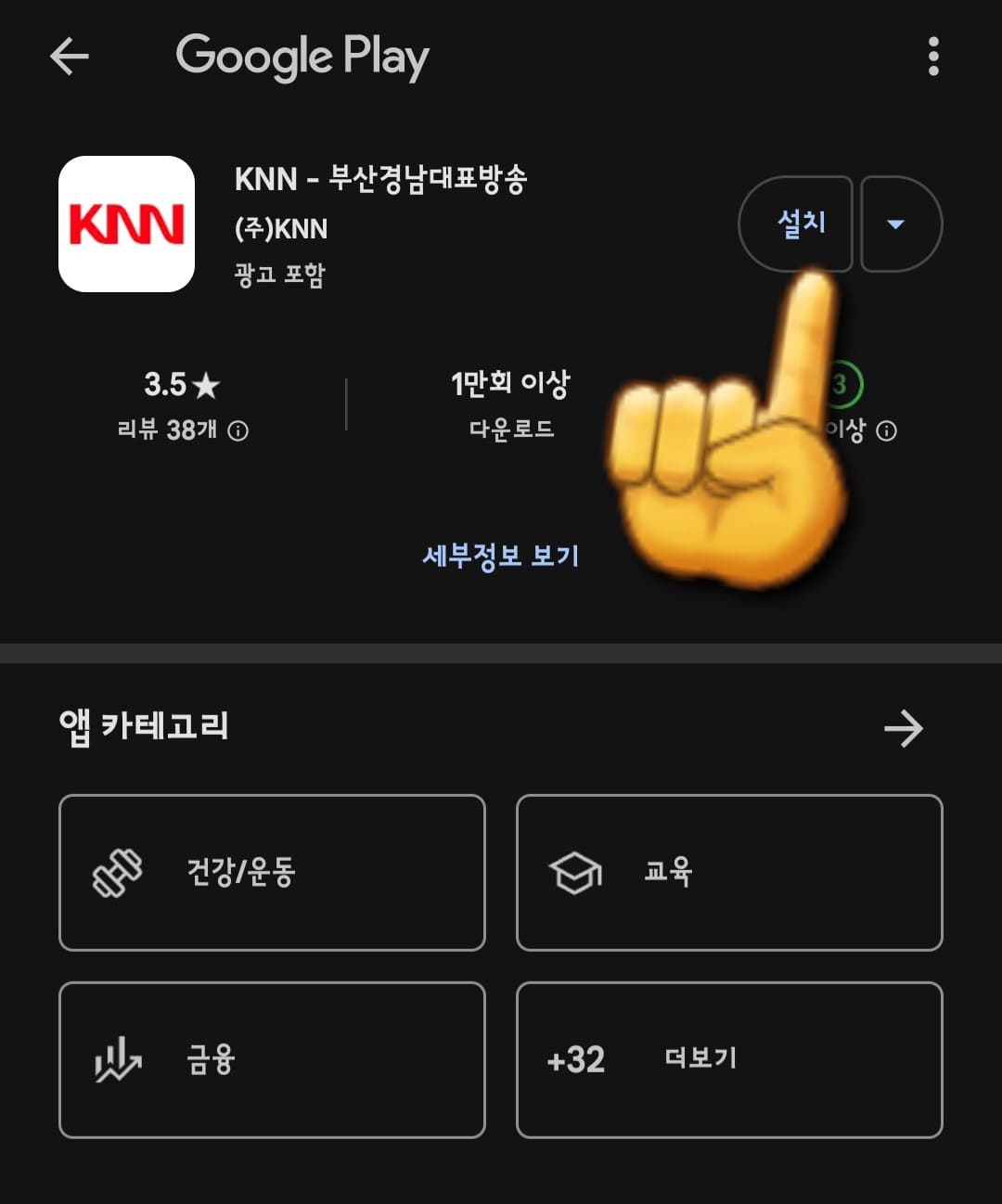Select the chart icon next to 금융
This screenshot has width=1002, height=1204.
(115, 1059)
